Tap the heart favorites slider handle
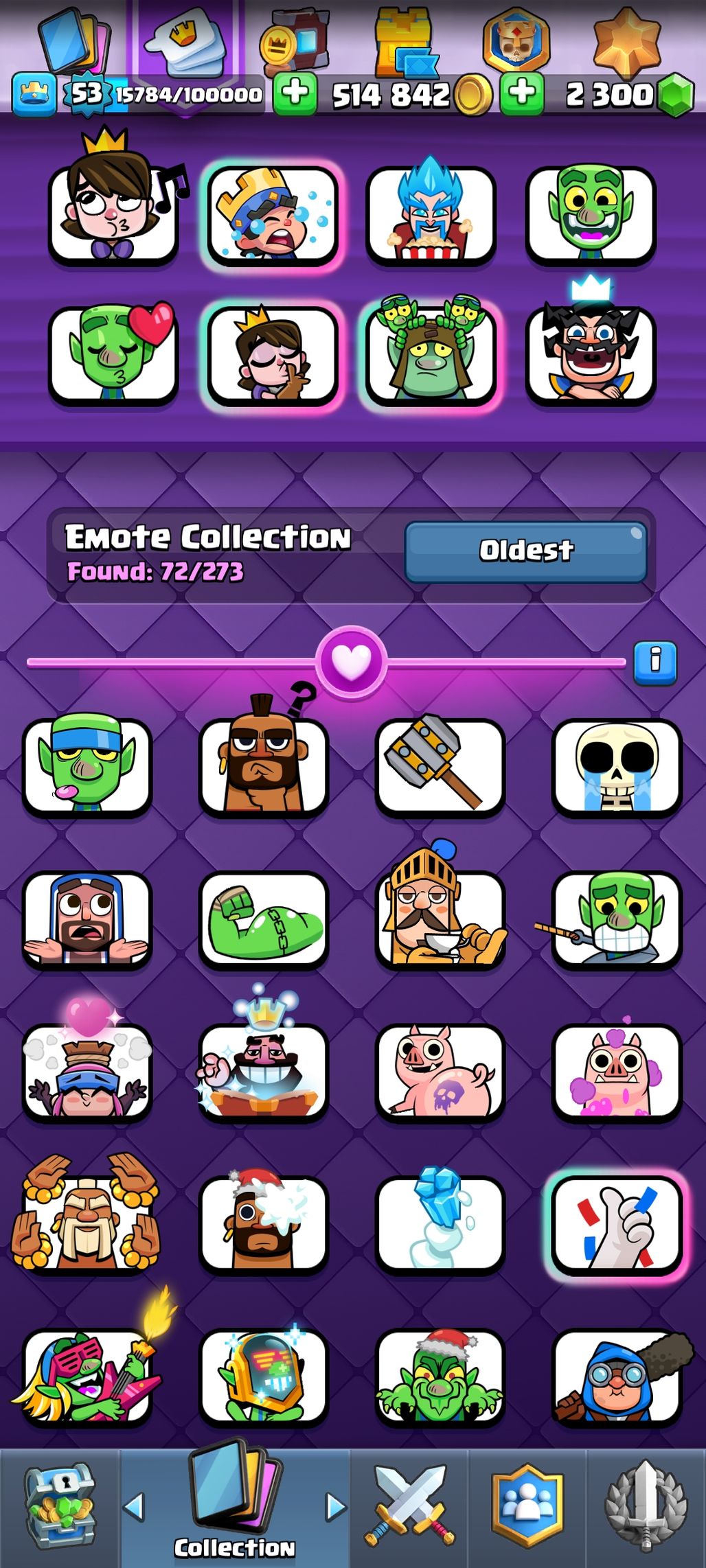This screenshot has width=706, height=1568. (x=352, y=662)
